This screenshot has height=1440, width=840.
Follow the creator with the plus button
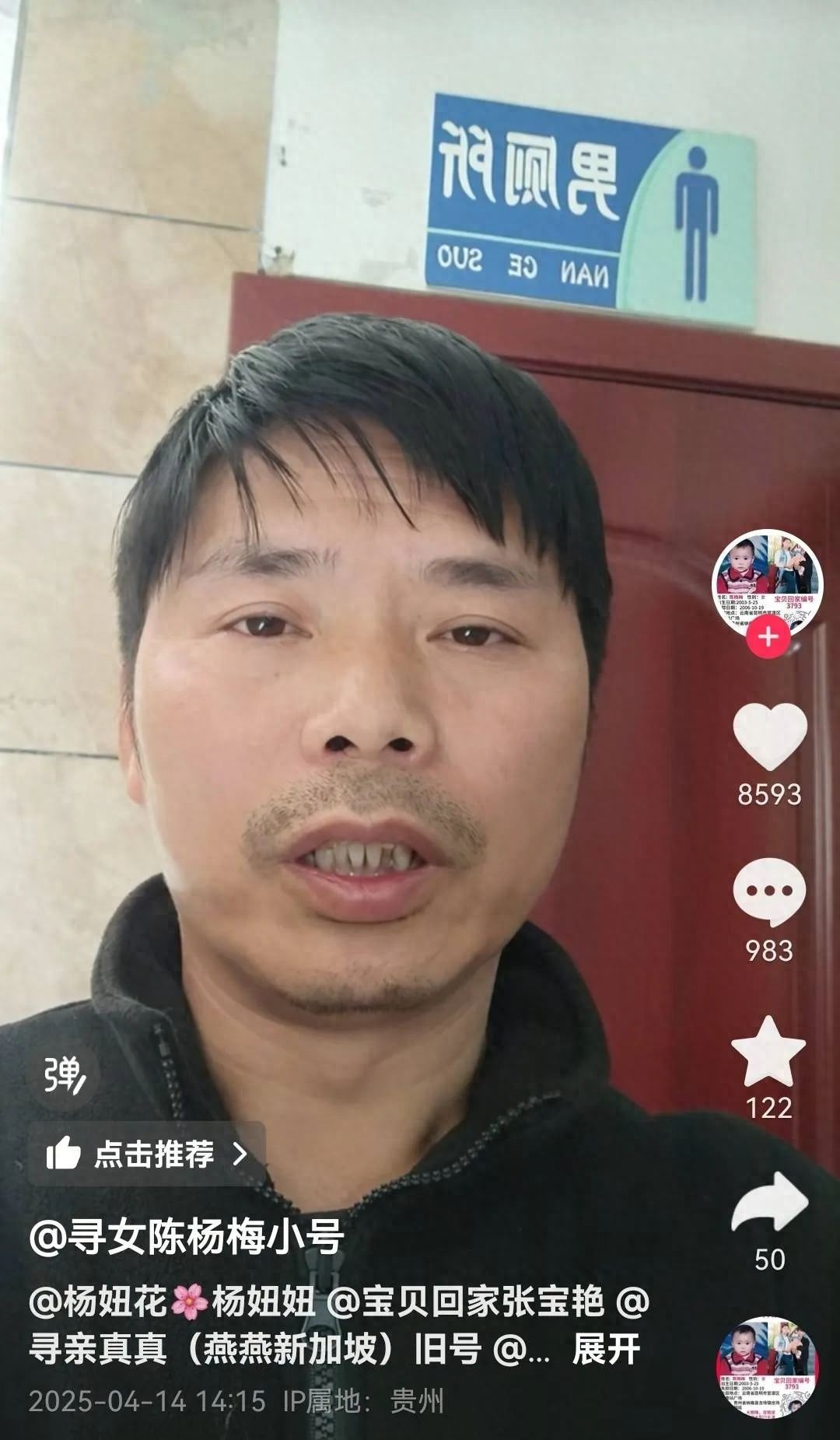click(x=768, y=637)
